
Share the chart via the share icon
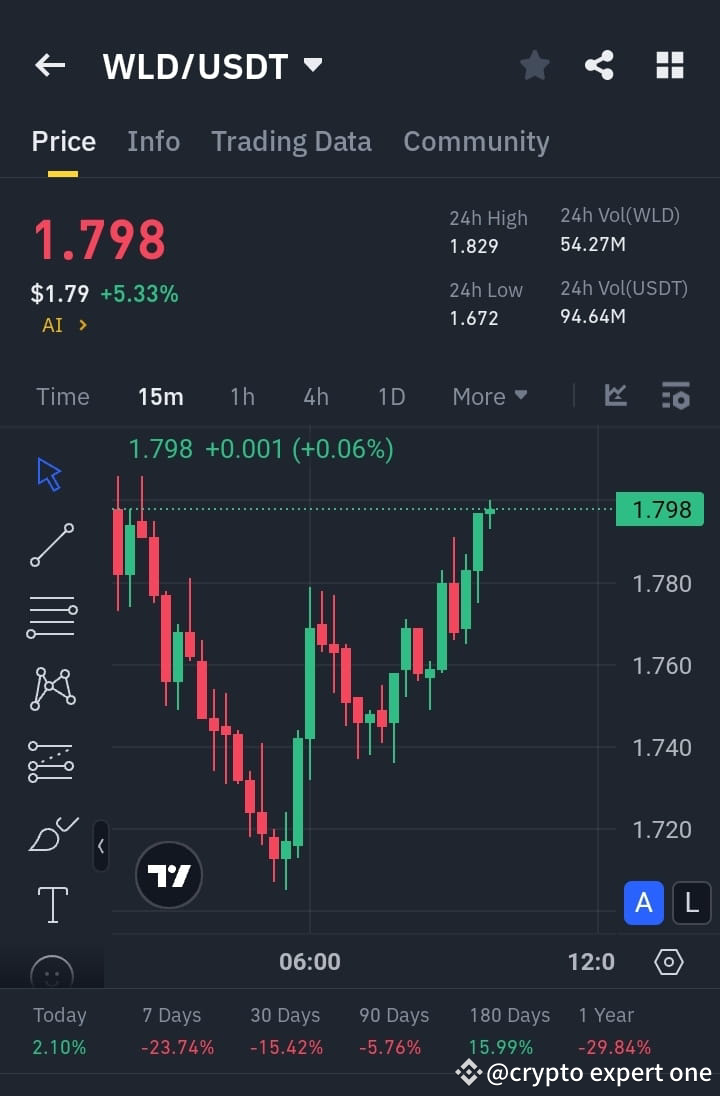pos(599,64)
